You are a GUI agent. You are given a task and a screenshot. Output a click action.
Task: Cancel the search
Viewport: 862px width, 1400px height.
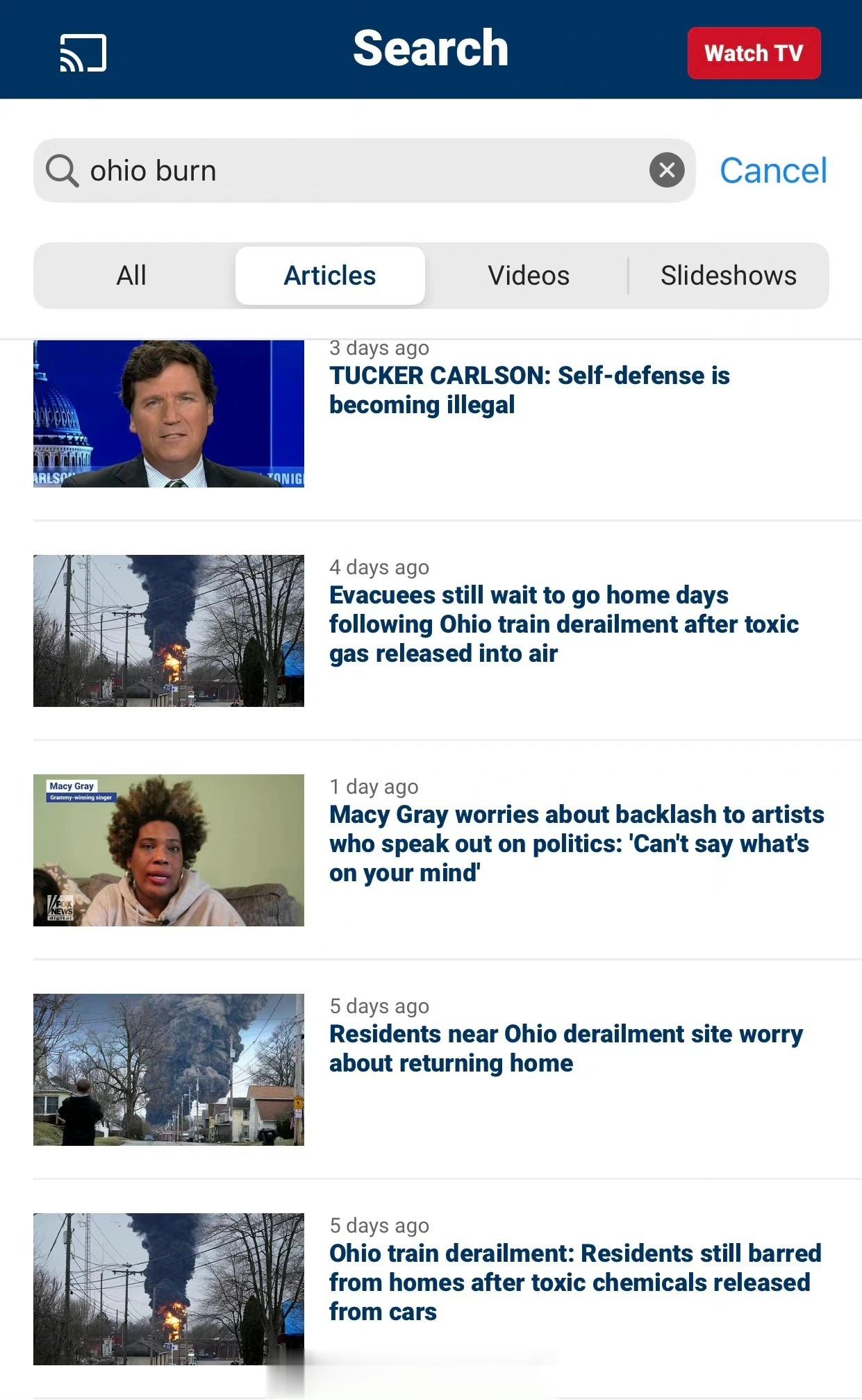click(773, 171)
